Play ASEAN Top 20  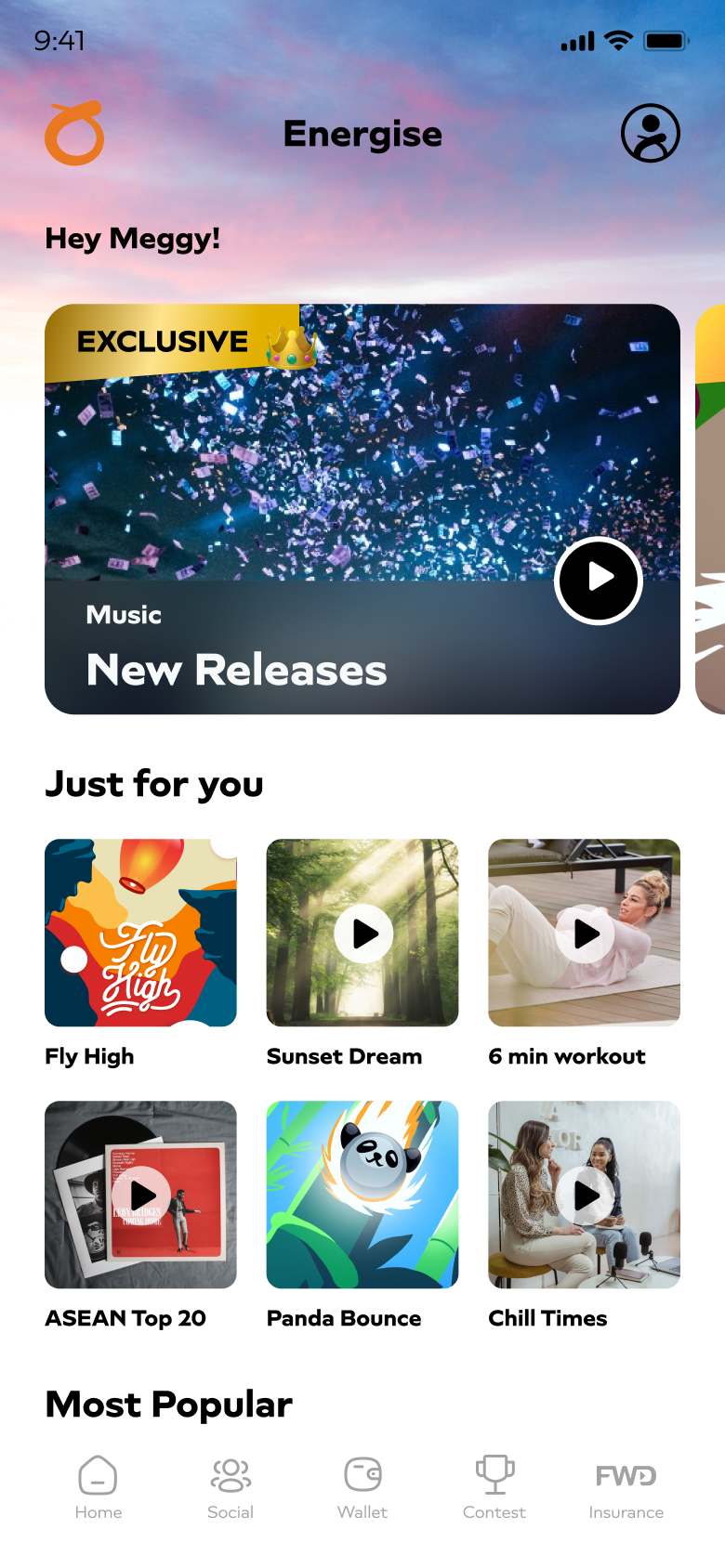tap(141, 1196)
